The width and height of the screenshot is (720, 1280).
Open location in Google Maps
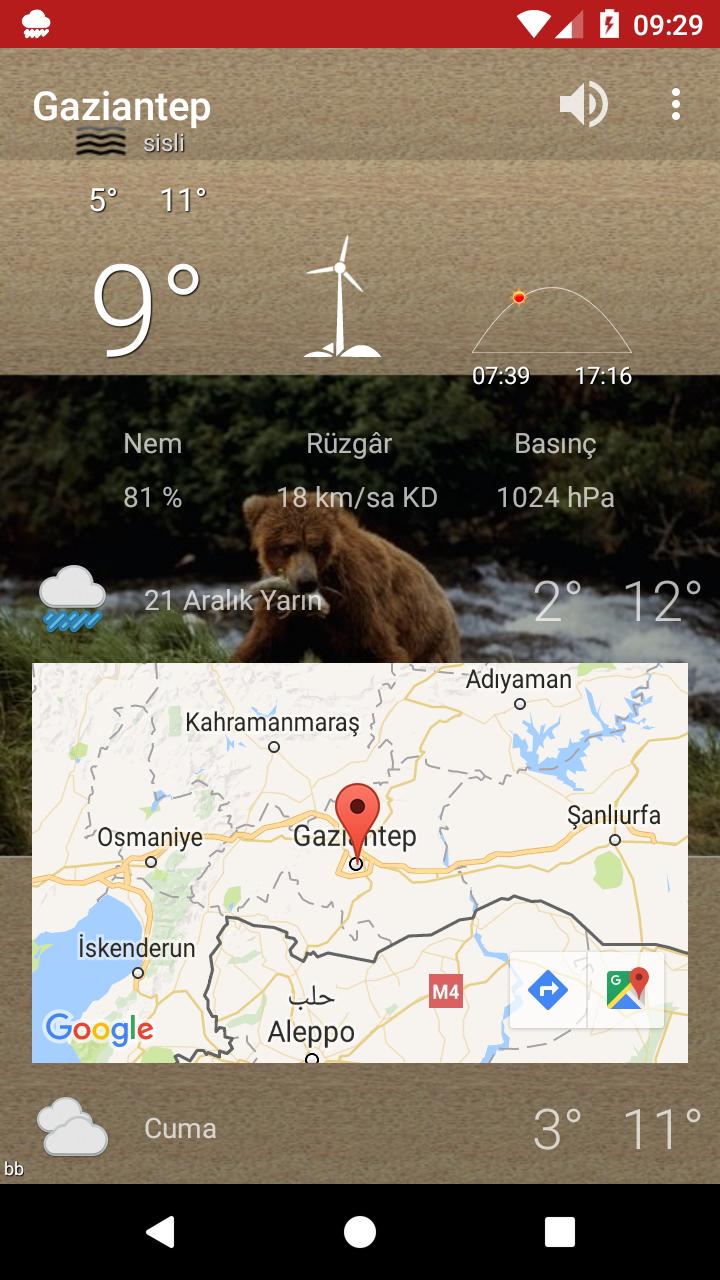coord(627,990)
